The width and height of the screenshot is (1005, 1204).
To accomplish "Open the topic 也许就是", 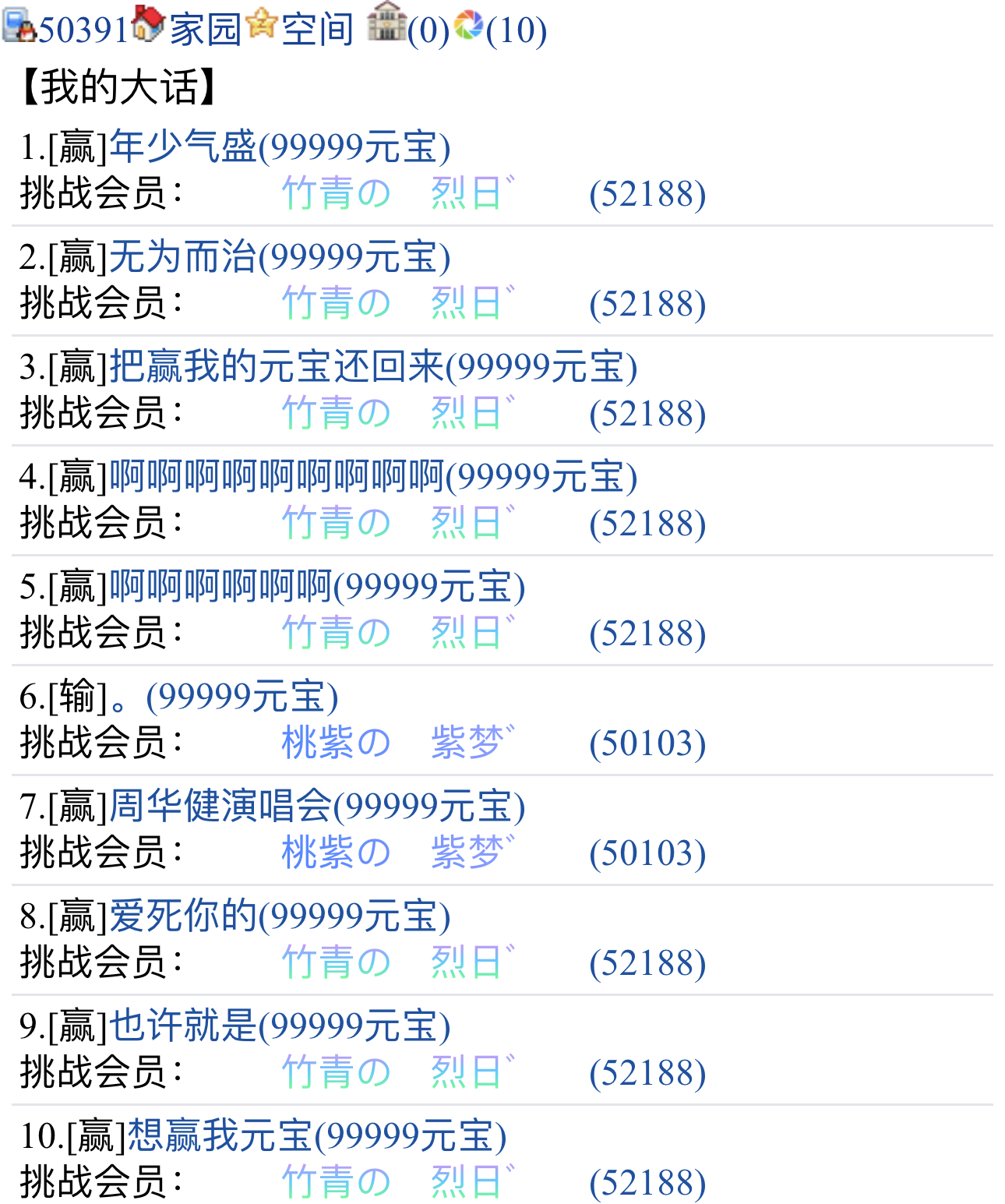I will 183,1026.
